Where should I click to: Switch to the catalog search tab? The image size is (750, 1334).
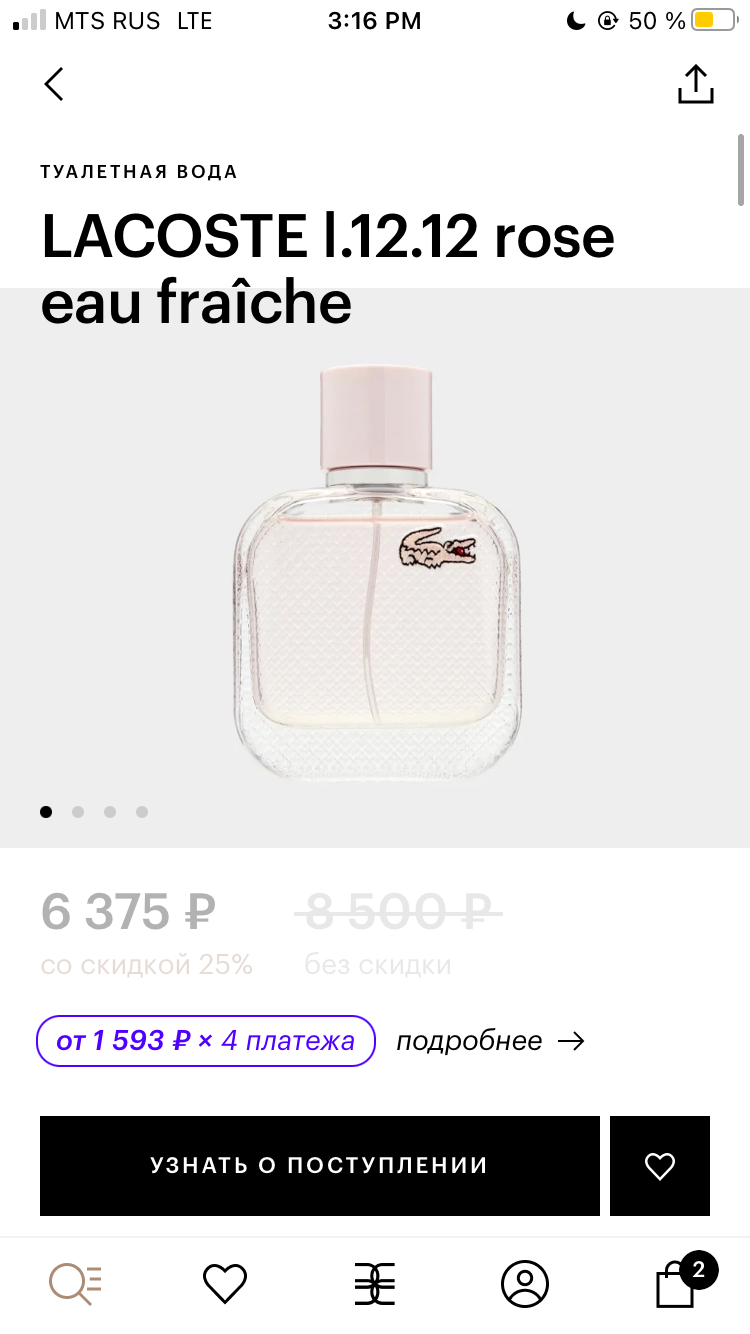click(76, 1283)
